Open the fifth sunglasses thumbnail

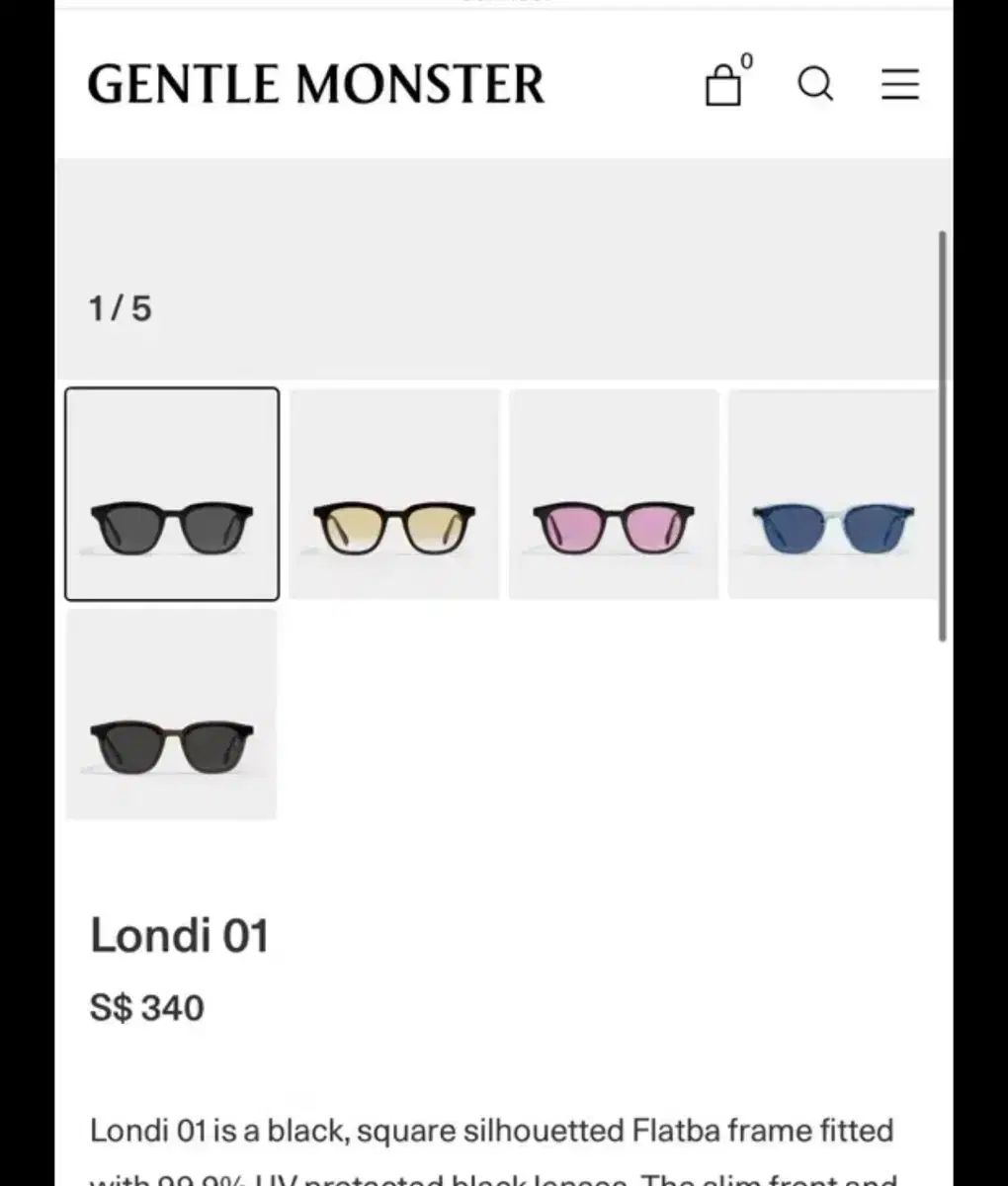point(172,715)
